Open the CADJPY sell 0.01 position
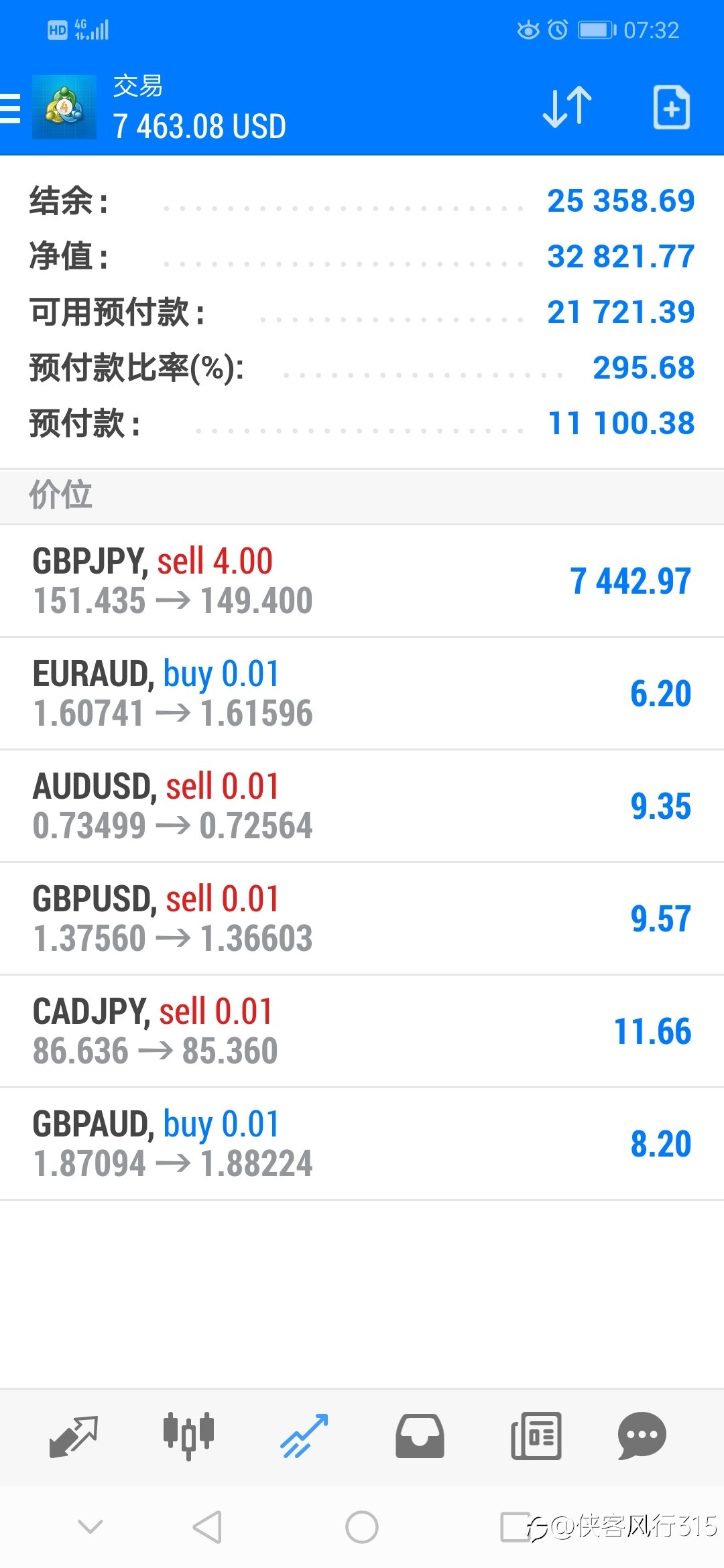724x1568 pixels. pos(362,1031)
